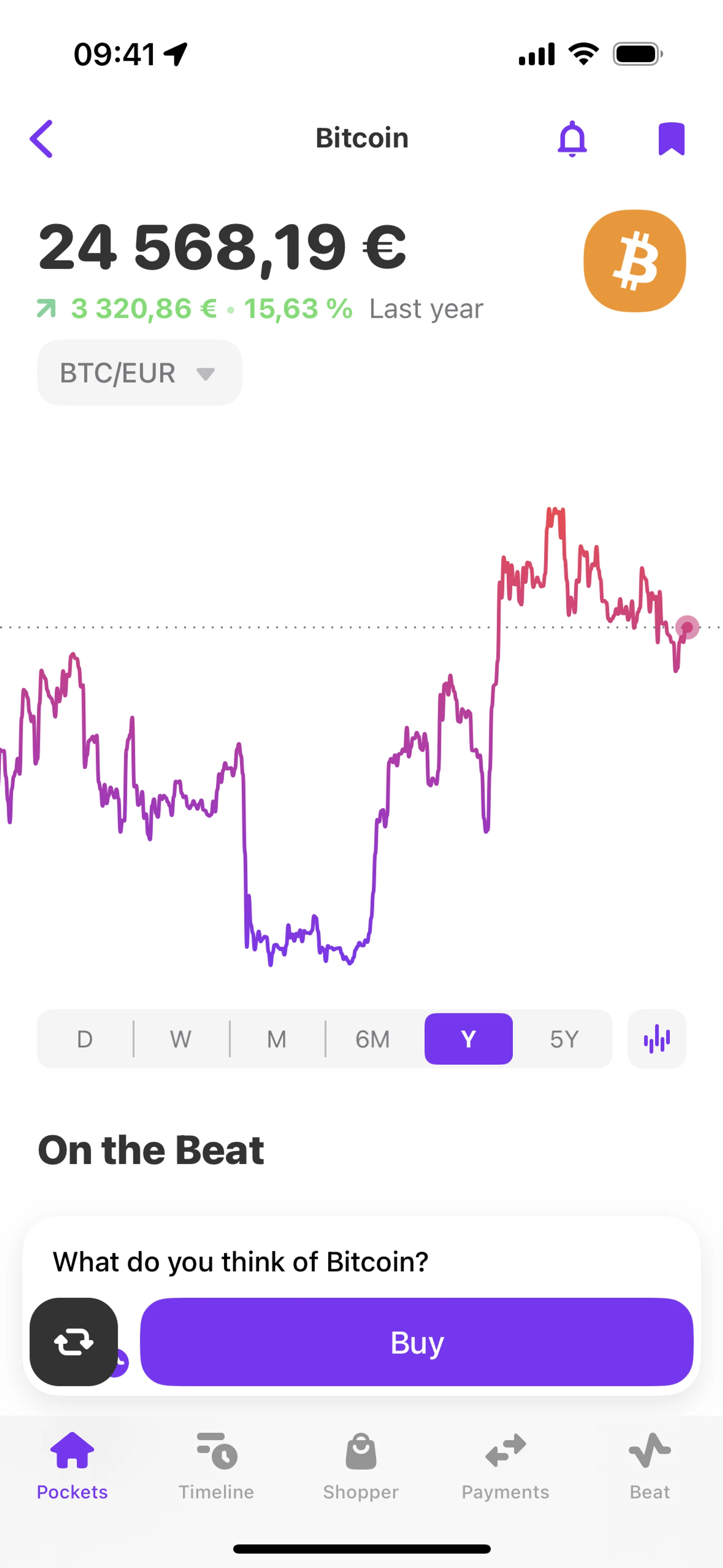Switch to the 6M chart range

[372, 1039]
